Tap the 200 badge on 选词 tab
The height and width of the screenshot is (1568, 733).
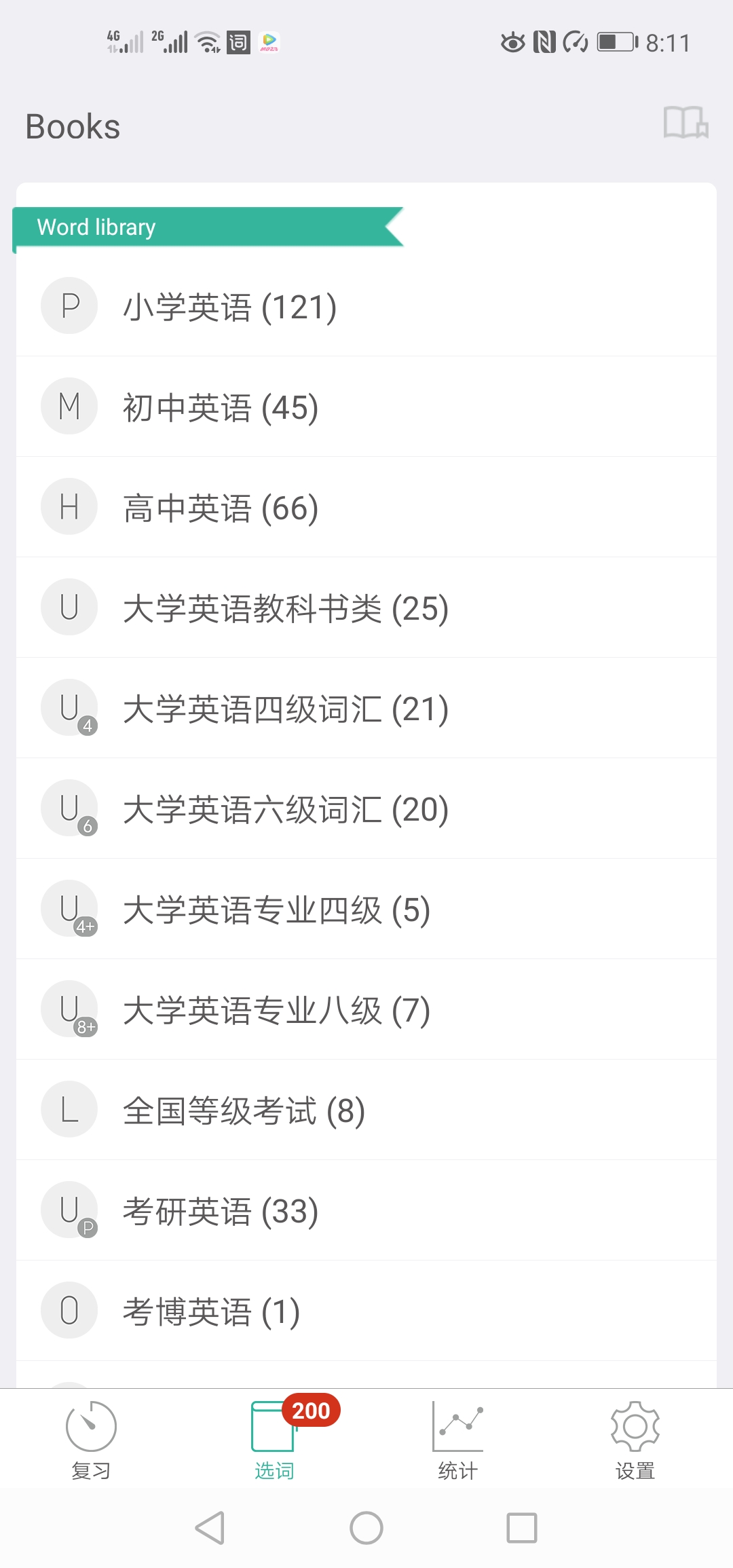(310, 1411)
